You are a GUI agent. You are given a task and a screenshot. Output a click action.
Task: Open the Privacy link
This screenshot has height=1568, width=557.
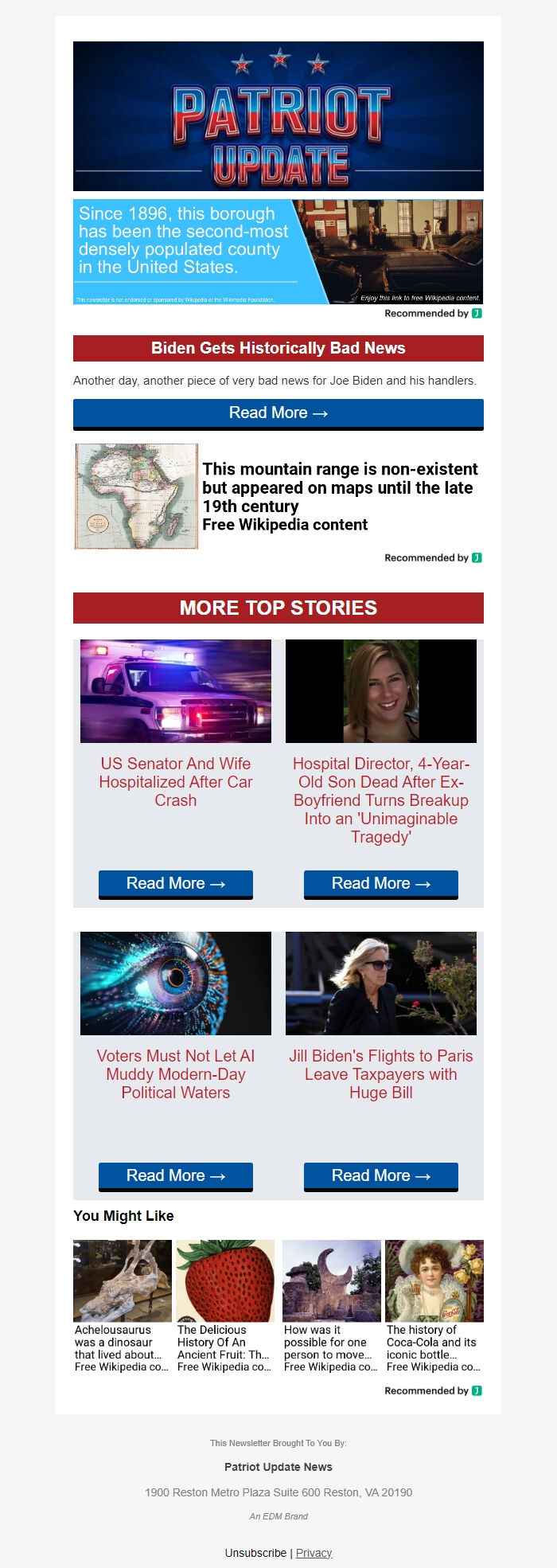[314, 1553]
